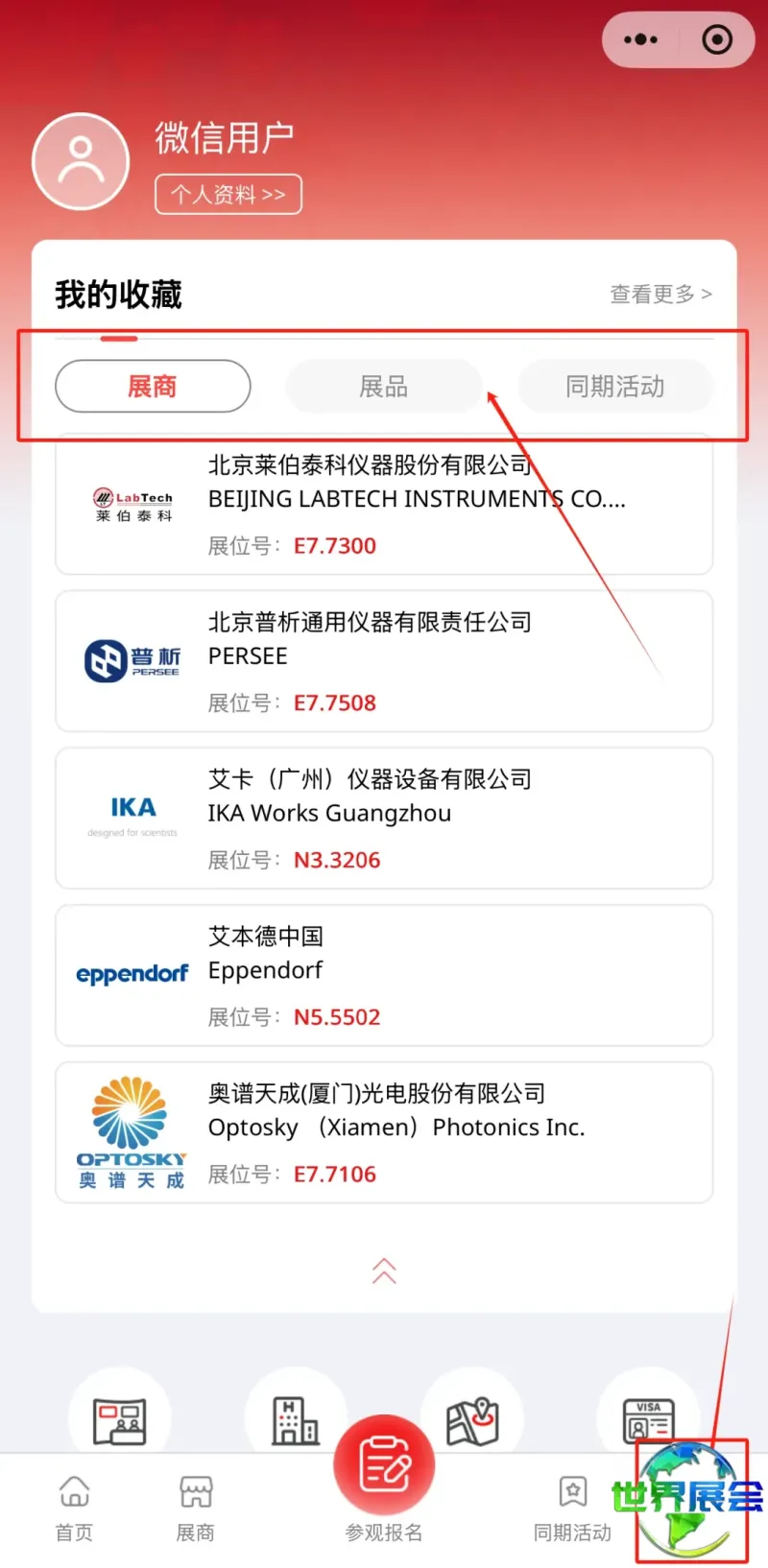
Task: Go to the 首页 home tab
Action: (74, 1509)
